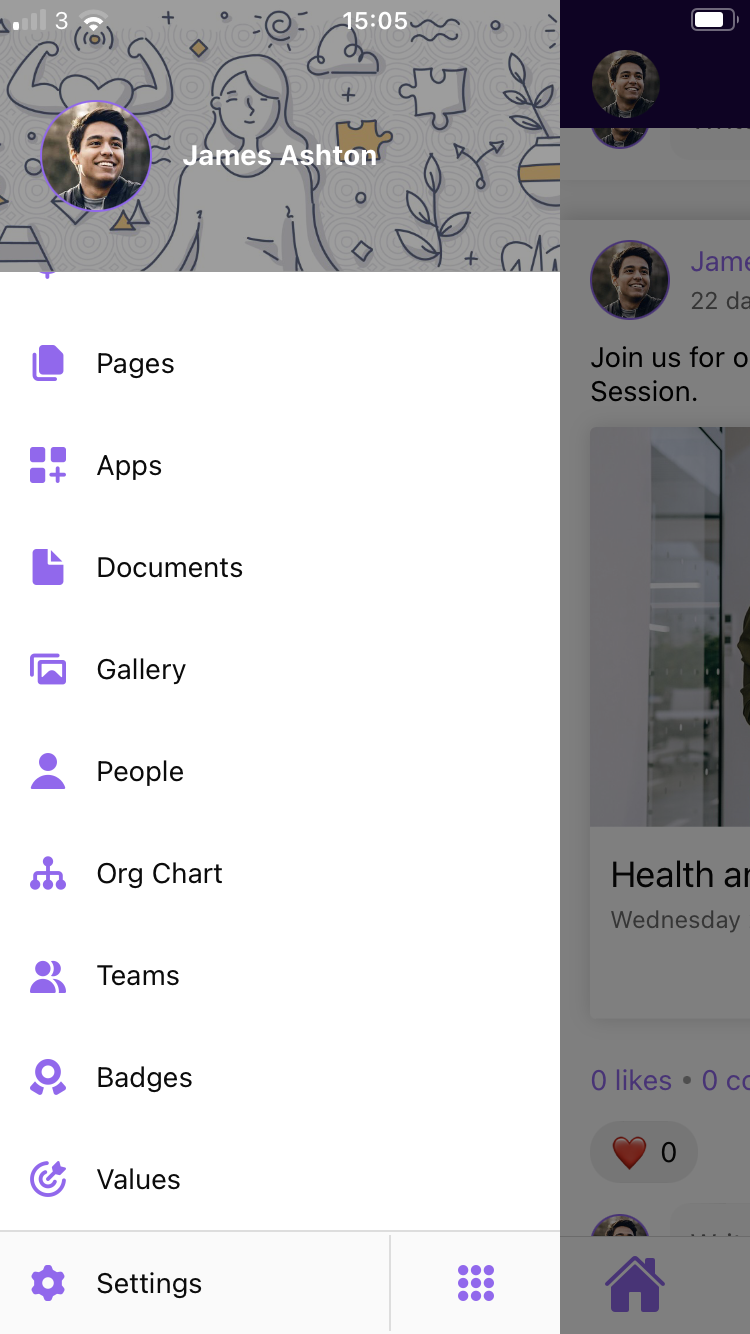
Task: Tap the grid dots icon
Action: point(475,1283)
